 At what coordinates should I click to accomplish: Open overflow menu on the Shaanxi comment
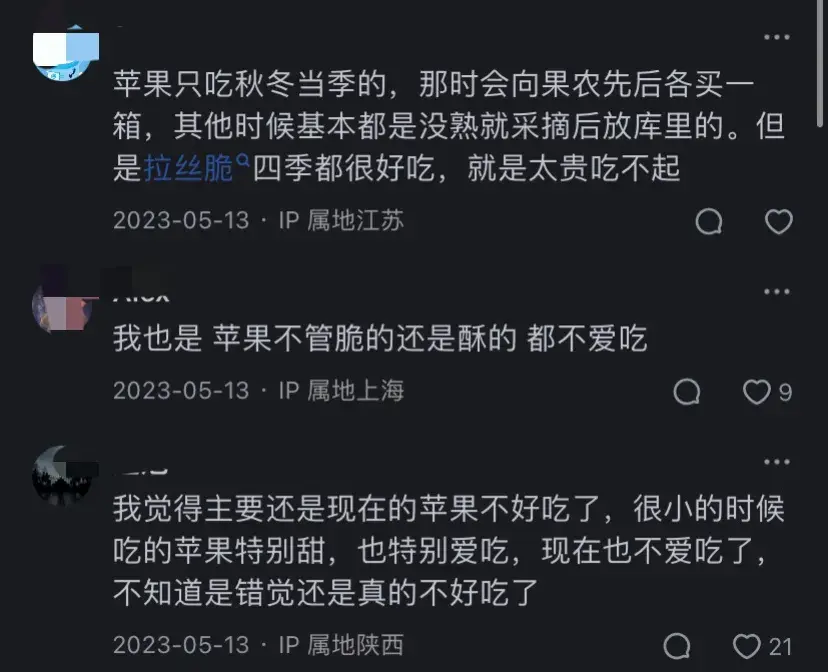pyautogui.click(x=777, y=462)
